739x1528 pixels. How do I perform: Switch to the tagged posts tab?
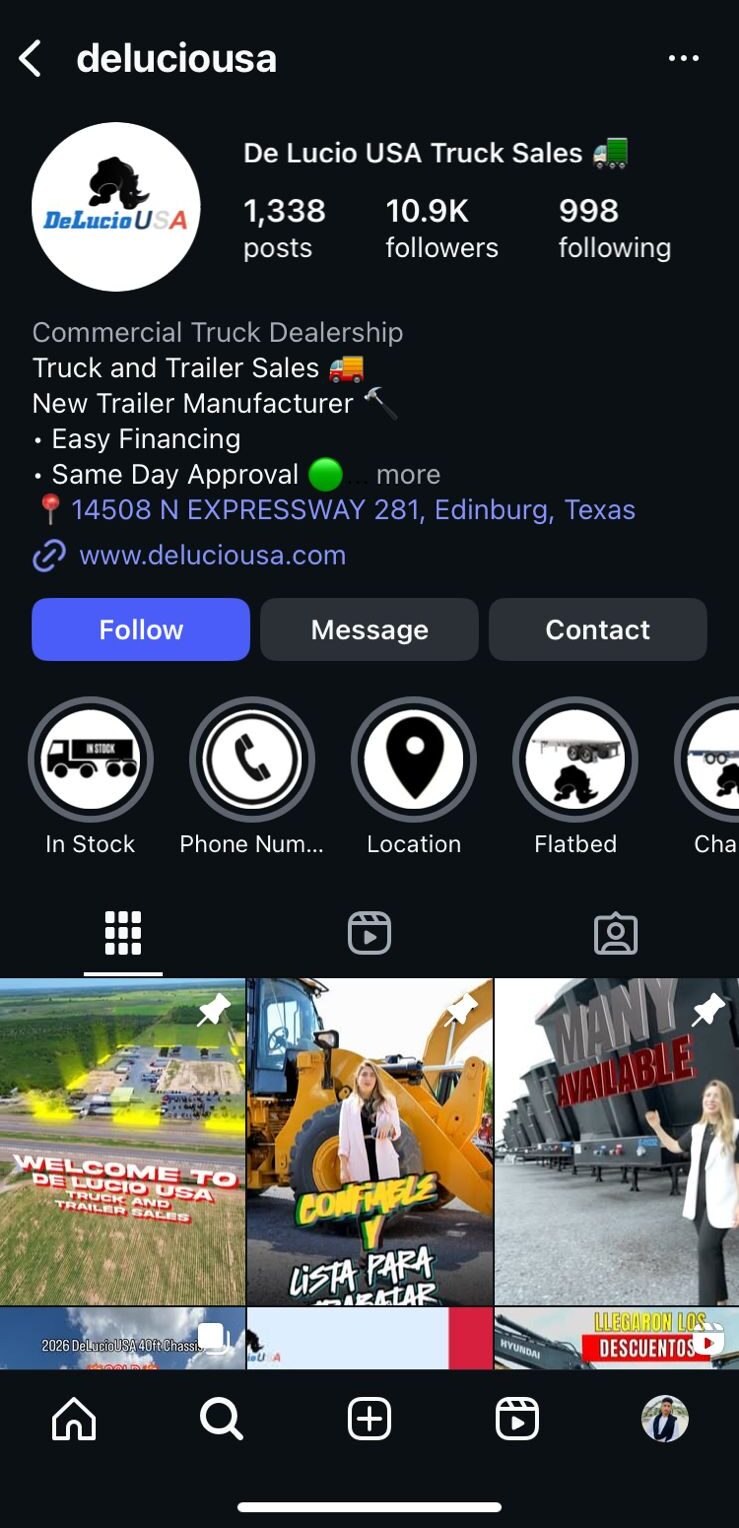(x=615, y=933)
